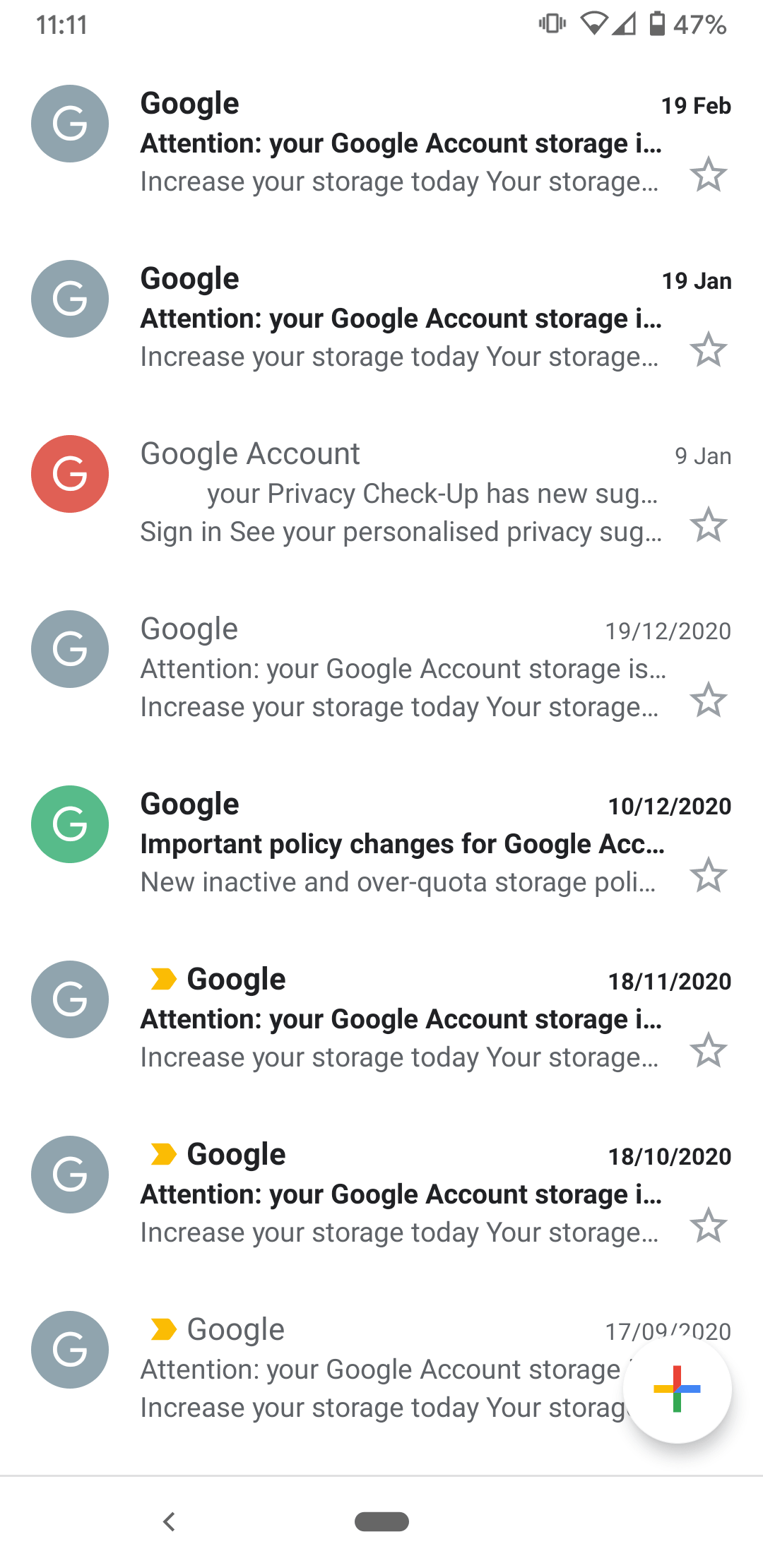Open the 17/09/2020 Google storage email
The image size is (763, 1568).
point(381,1370)
